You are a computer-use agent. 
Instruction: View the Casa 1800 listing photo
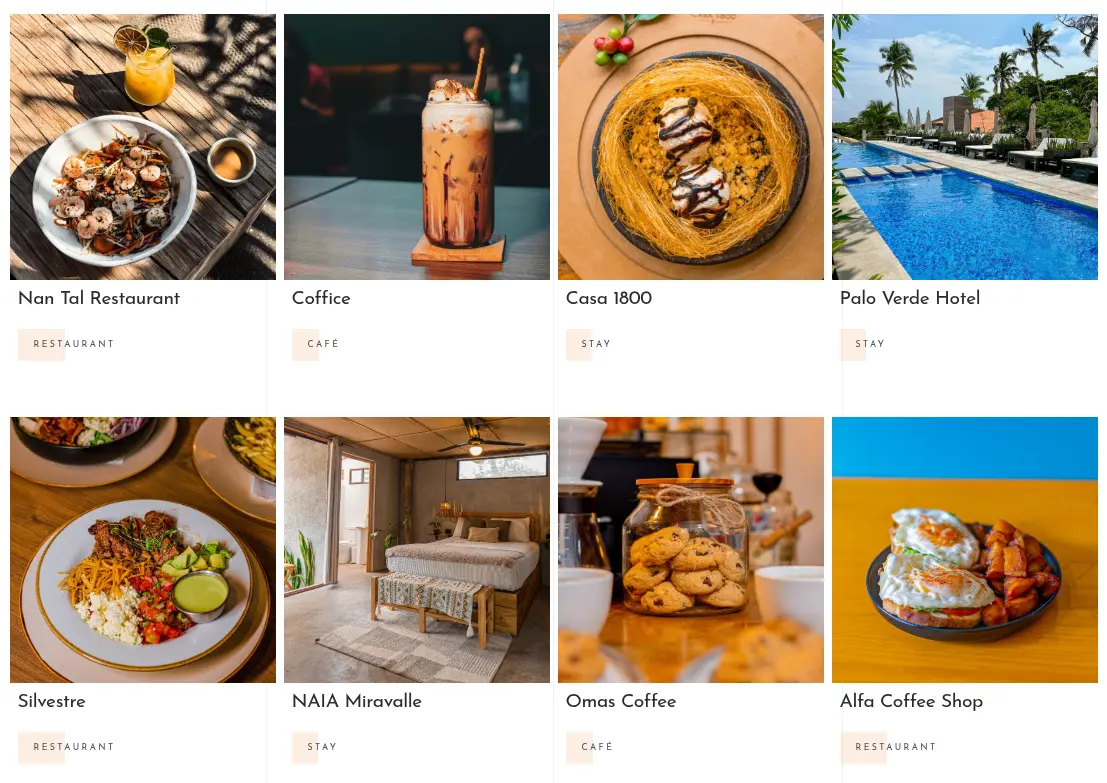click(691, 147)
